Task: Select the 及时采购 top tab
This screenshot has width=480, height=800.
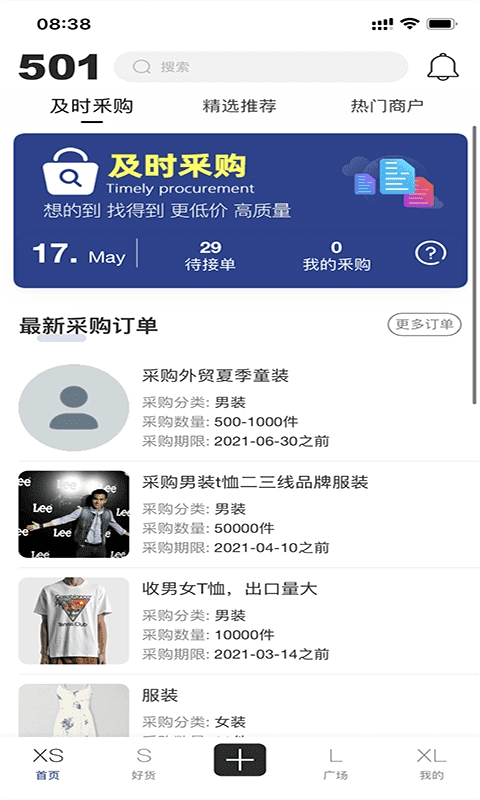Action: [92, 106]
